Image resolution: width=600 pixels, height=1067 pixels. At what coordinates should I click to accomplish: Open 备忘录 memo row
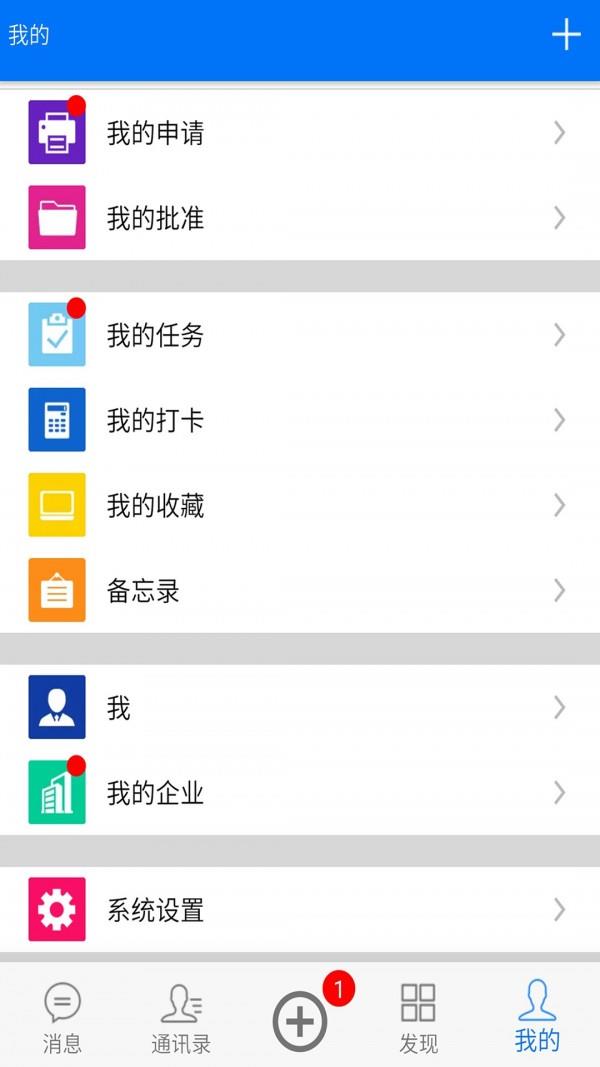[x=300, y=590]
